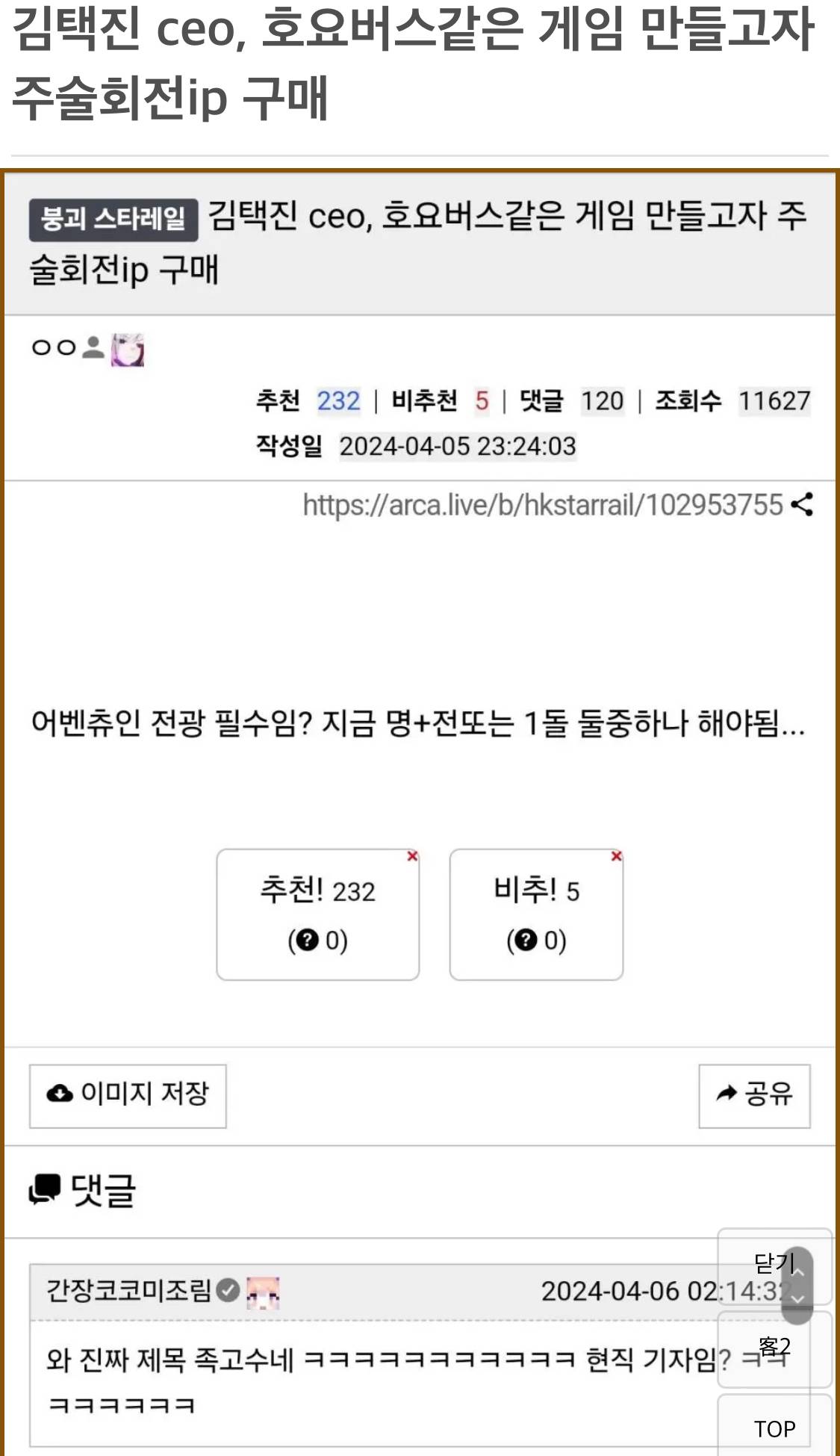Viewport: 840px width, 1456px height.
Task: View commenter 간장코코미조림's profile
Action: pos(128,1291)
